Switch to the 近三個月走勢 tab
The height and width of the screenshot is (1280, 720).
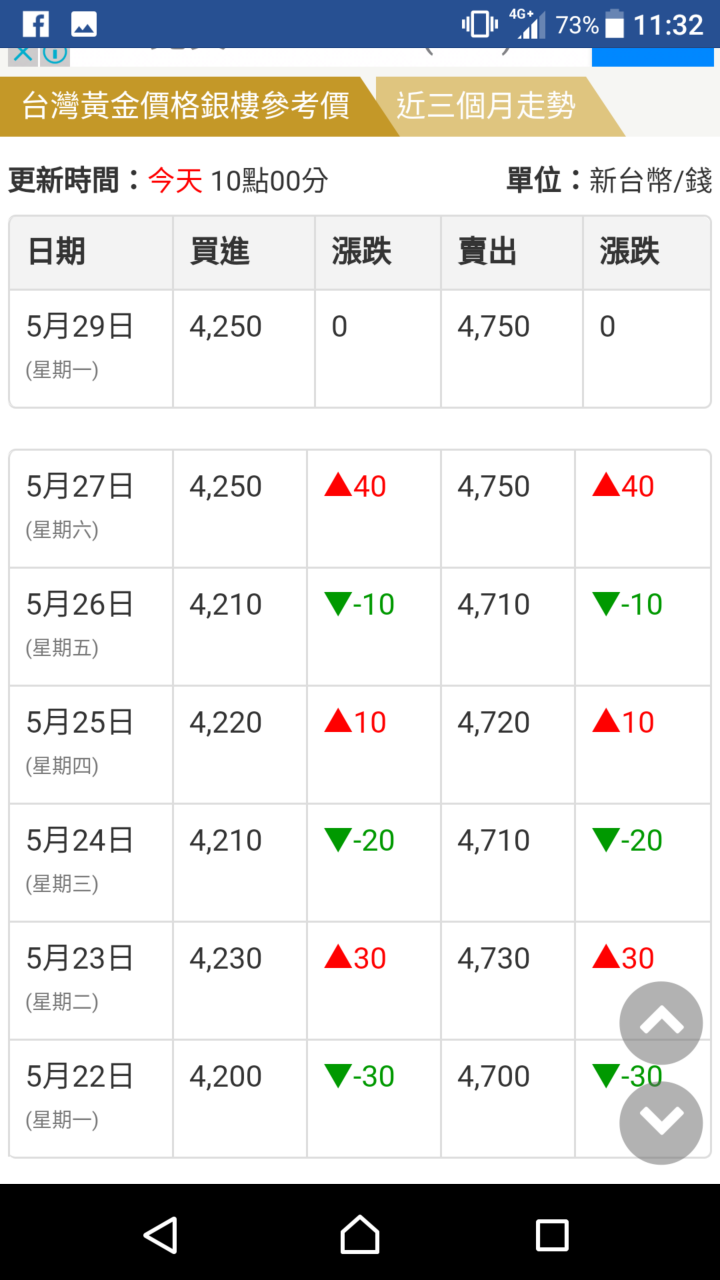(x=487, y=106)
